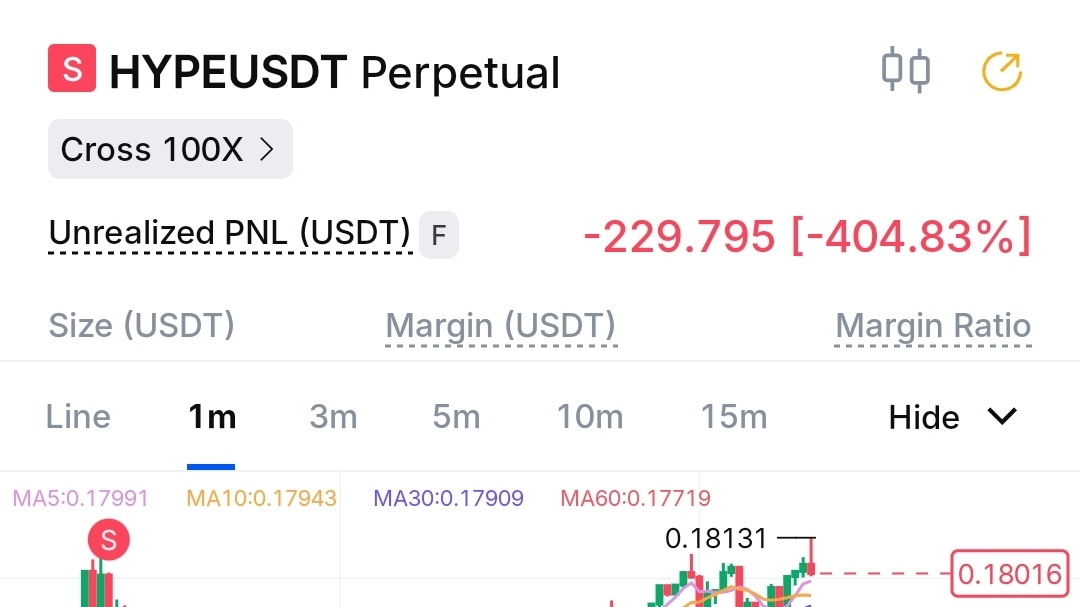Image resolution: width=1080 pixels, height=607 pixels.
Task: Switch the chart to 3m interval
Action: [x=333, y=417]
